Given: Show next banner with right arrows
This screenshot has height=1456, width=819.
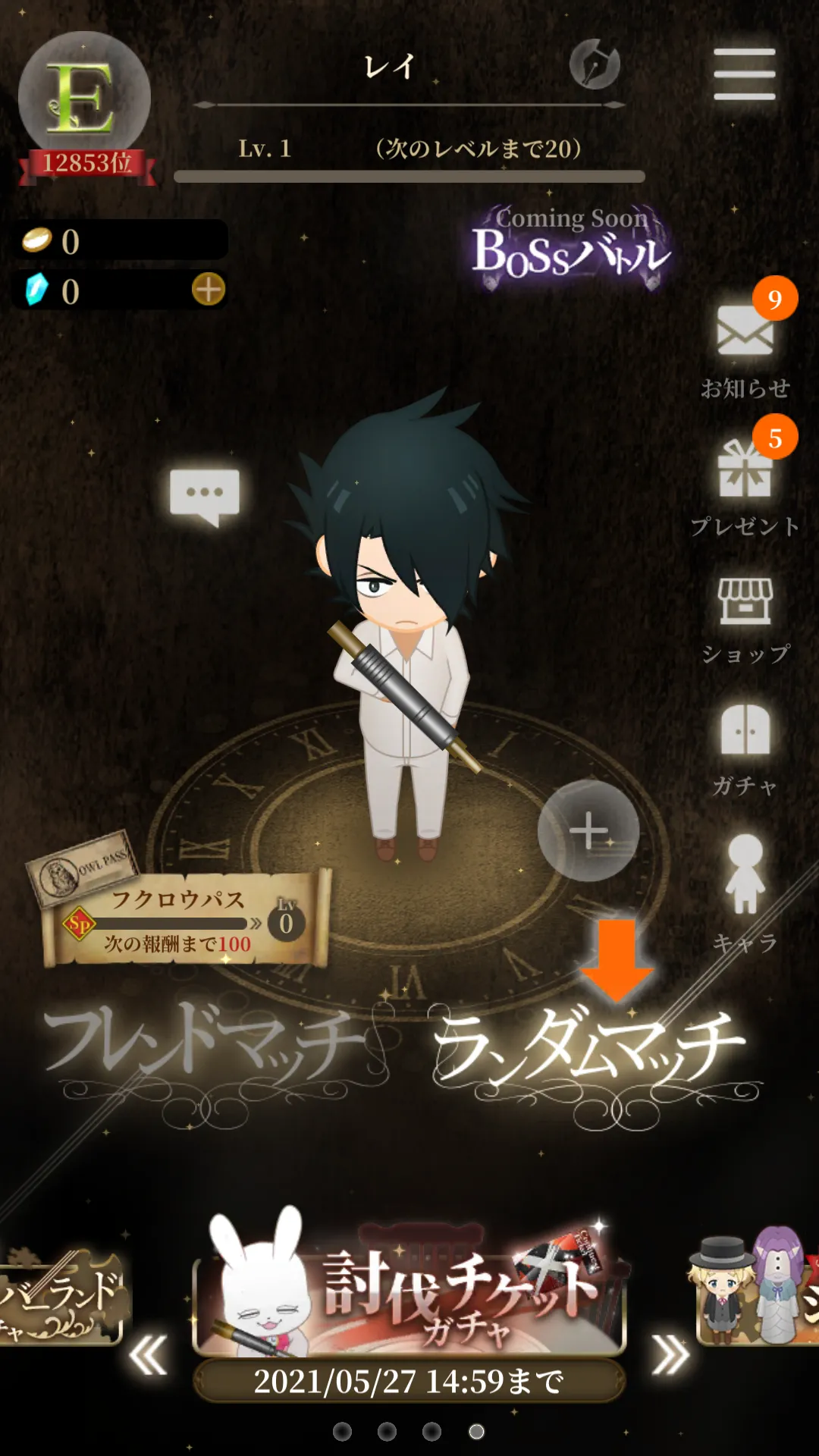Looking at the screenshot, I should point(670,1355).
